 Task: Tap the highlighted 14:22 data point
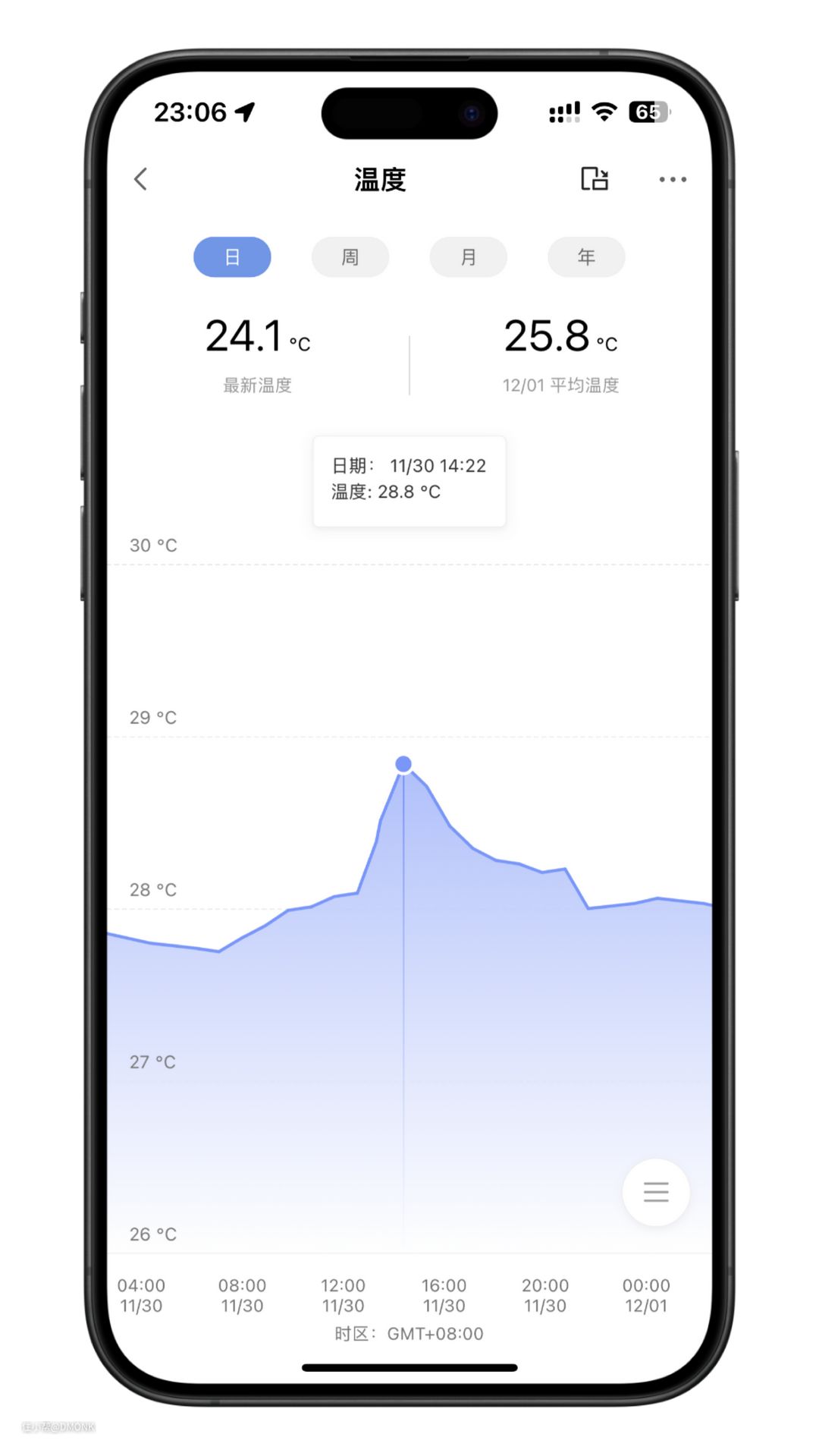tap(403, 764)
